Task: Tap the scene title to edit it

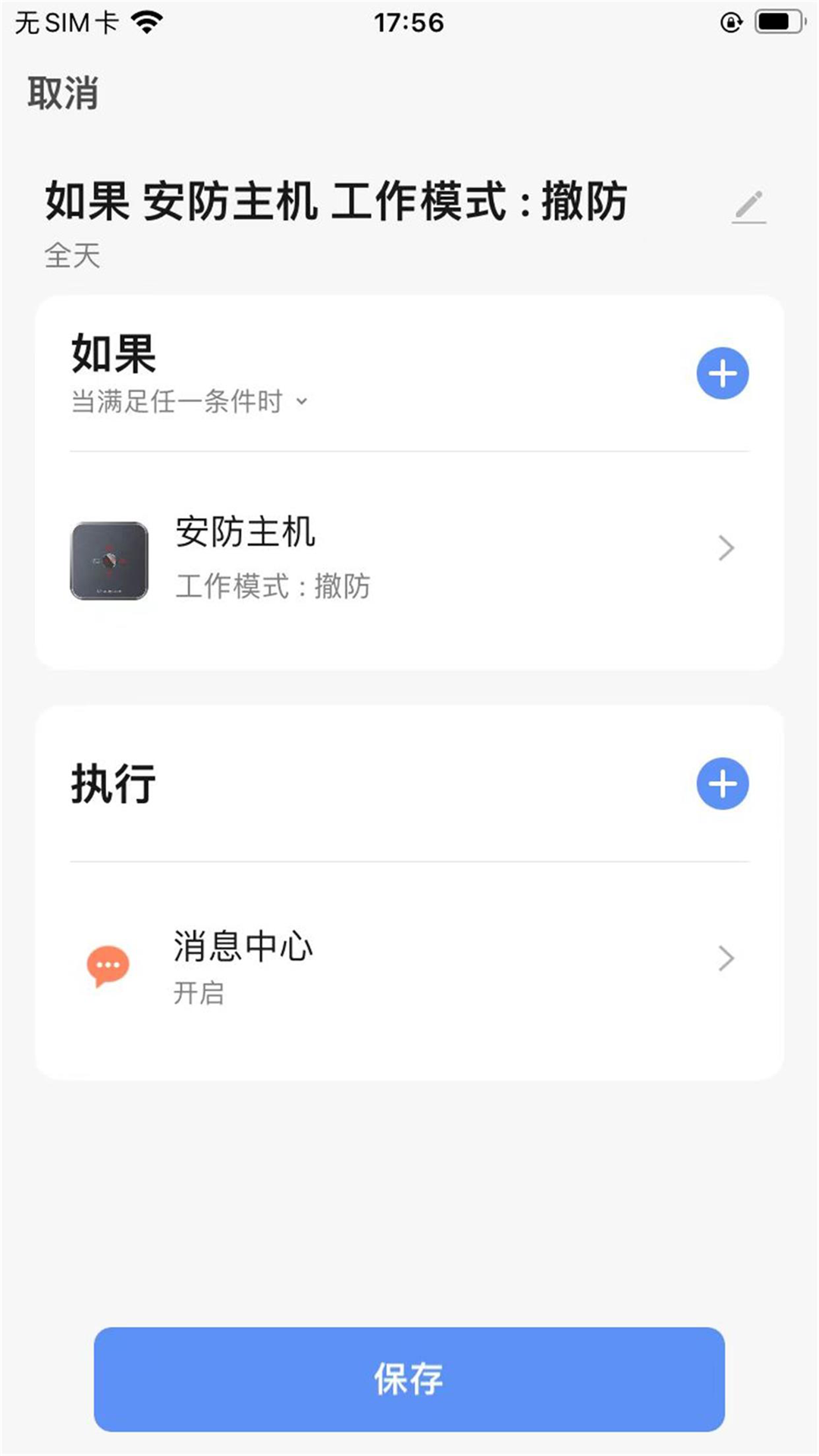Action: 336,199
